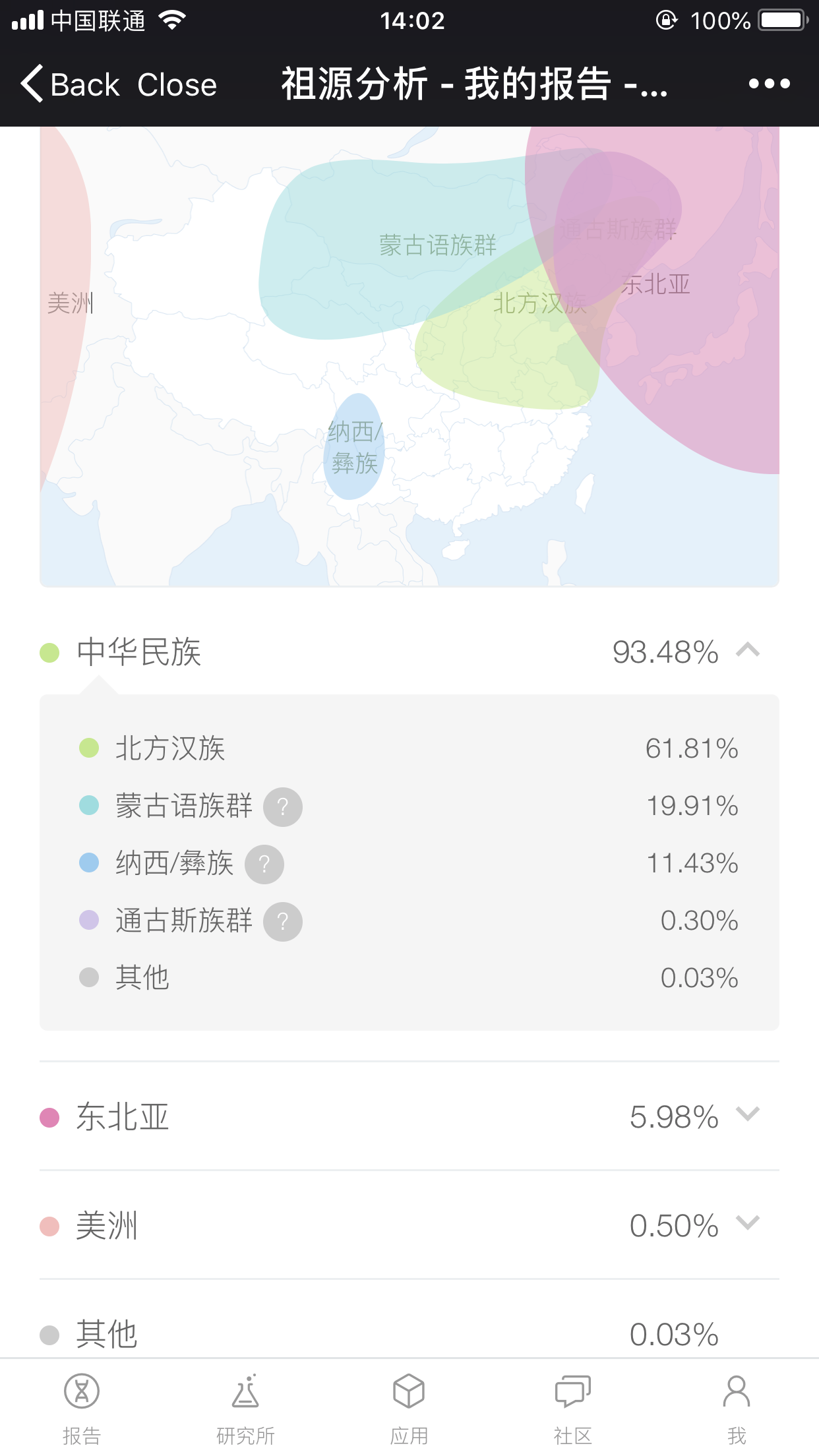
Task: Close the ancestry report page
Action: click(177, 84)
